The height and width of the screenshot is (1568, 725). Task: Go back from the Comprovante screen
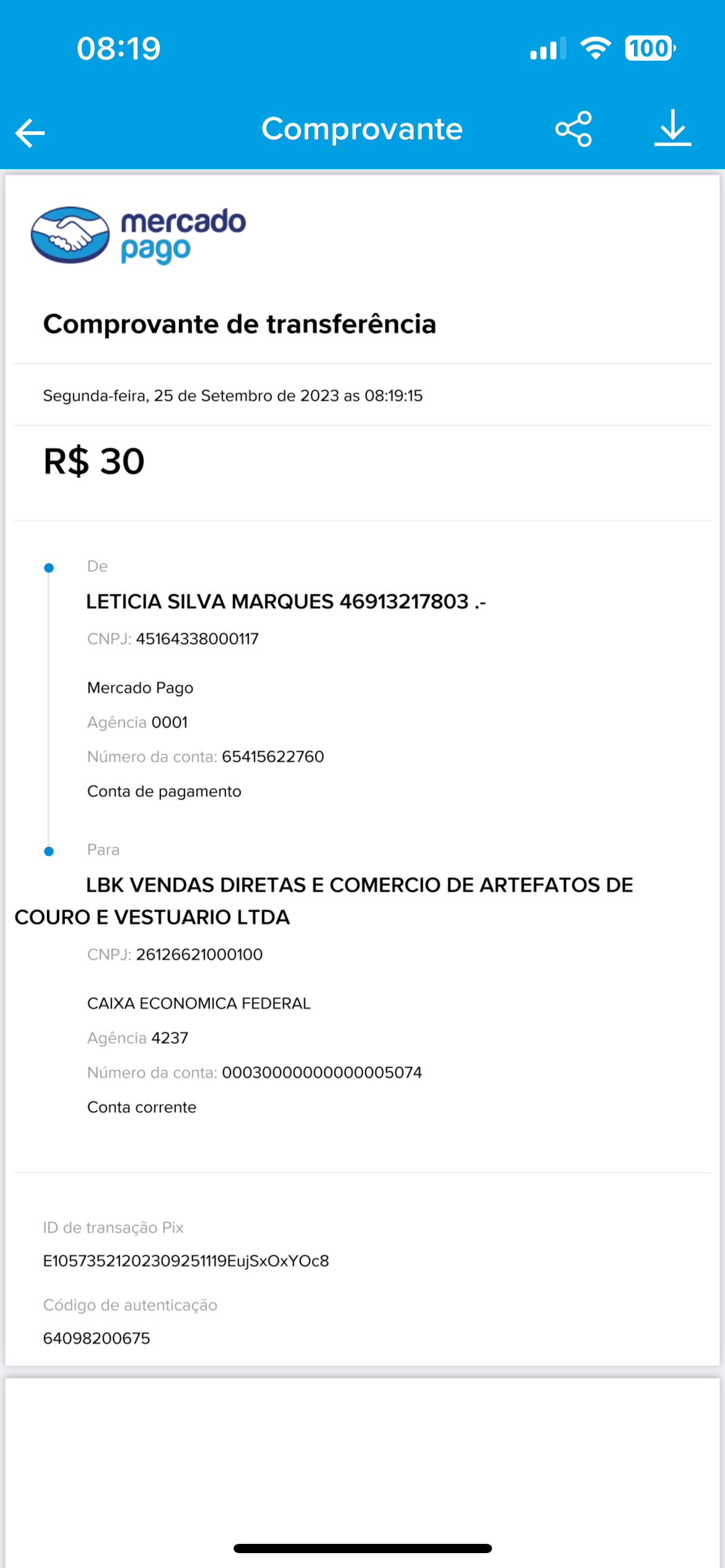[30, 133]
